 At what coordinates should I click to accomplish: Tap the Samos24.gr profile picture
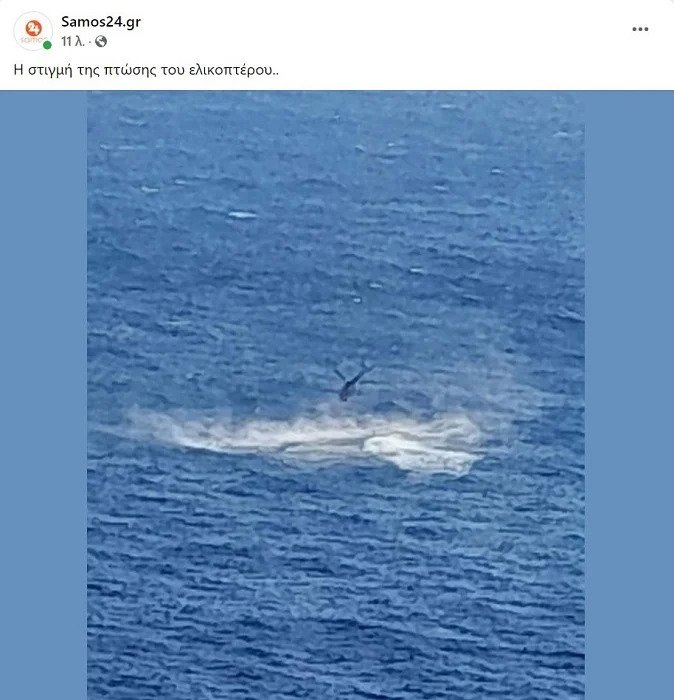coord(32,30)
